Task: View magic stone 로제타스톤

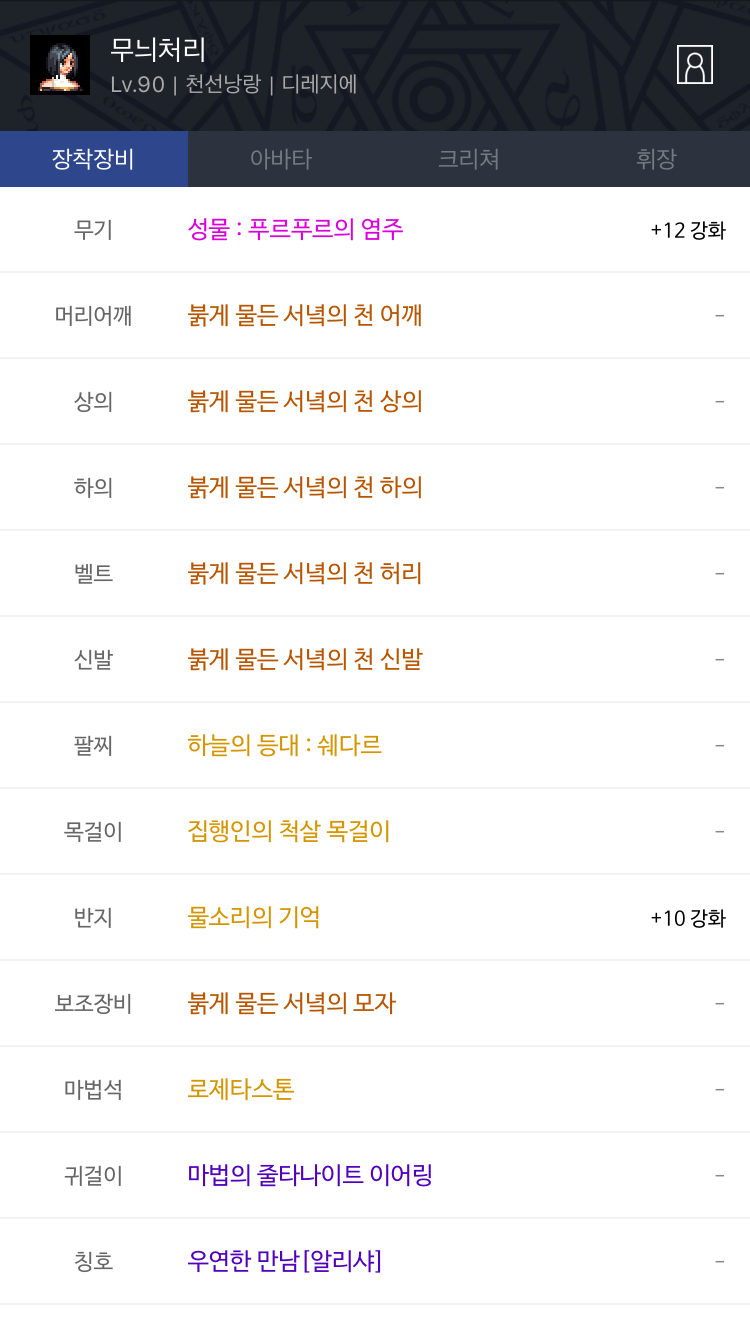Action: pyautogui.click(x=375, y=1090)
